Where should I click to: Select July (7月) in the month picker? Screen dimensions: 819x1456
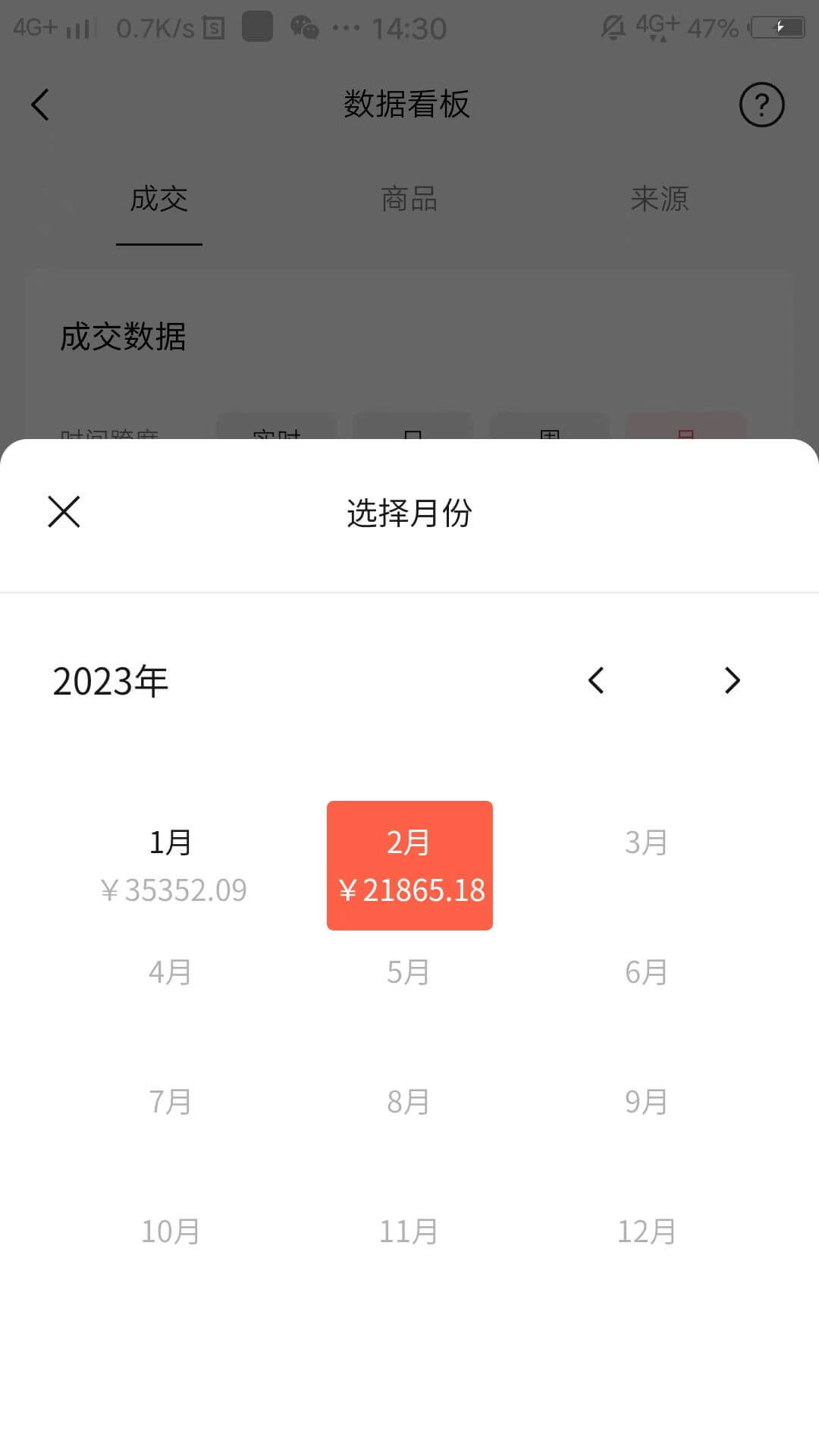pos(170,1102)
